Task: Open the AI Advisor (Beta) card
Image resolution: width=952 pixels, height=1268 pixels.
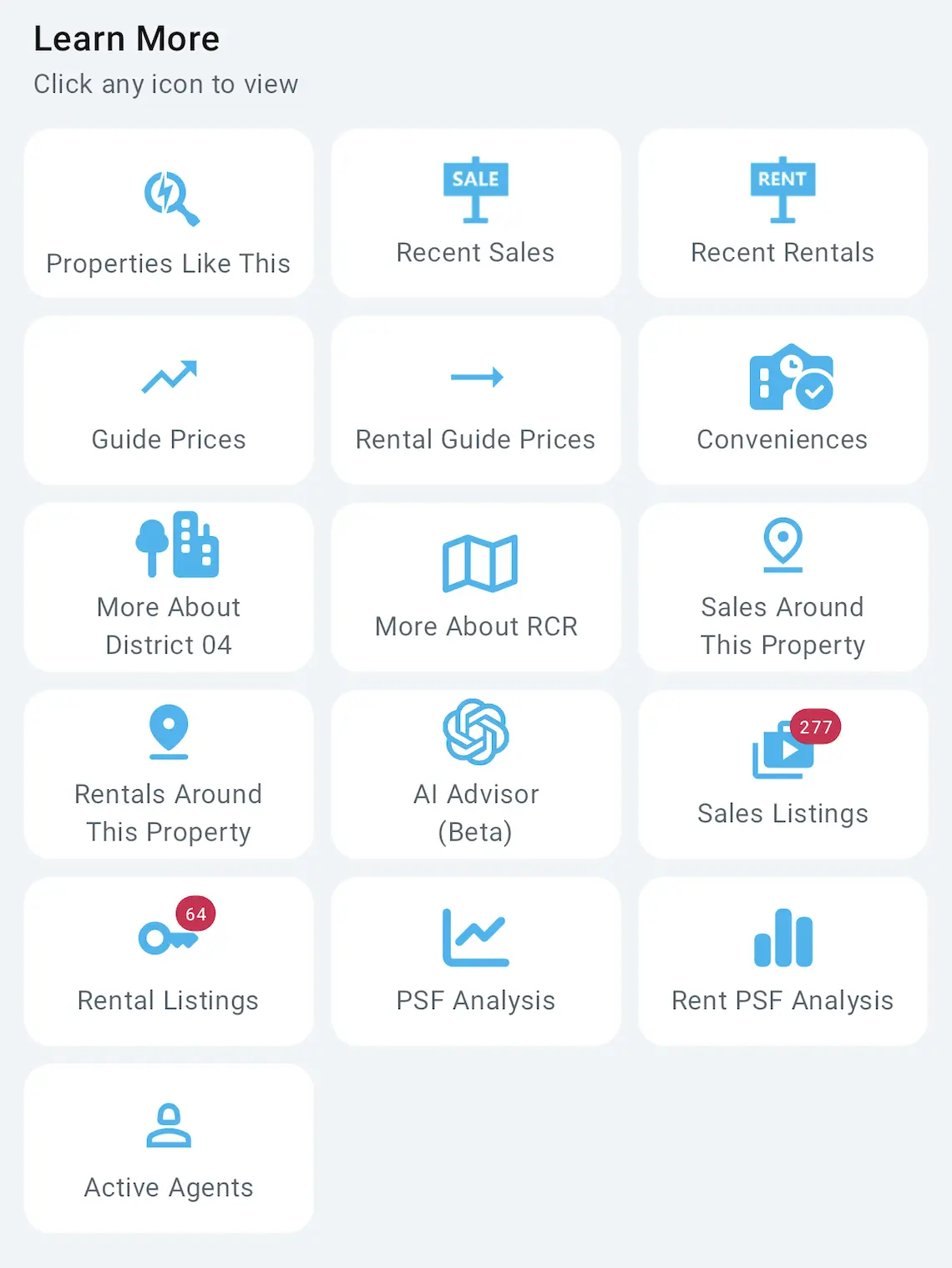Action: point(475,775)
